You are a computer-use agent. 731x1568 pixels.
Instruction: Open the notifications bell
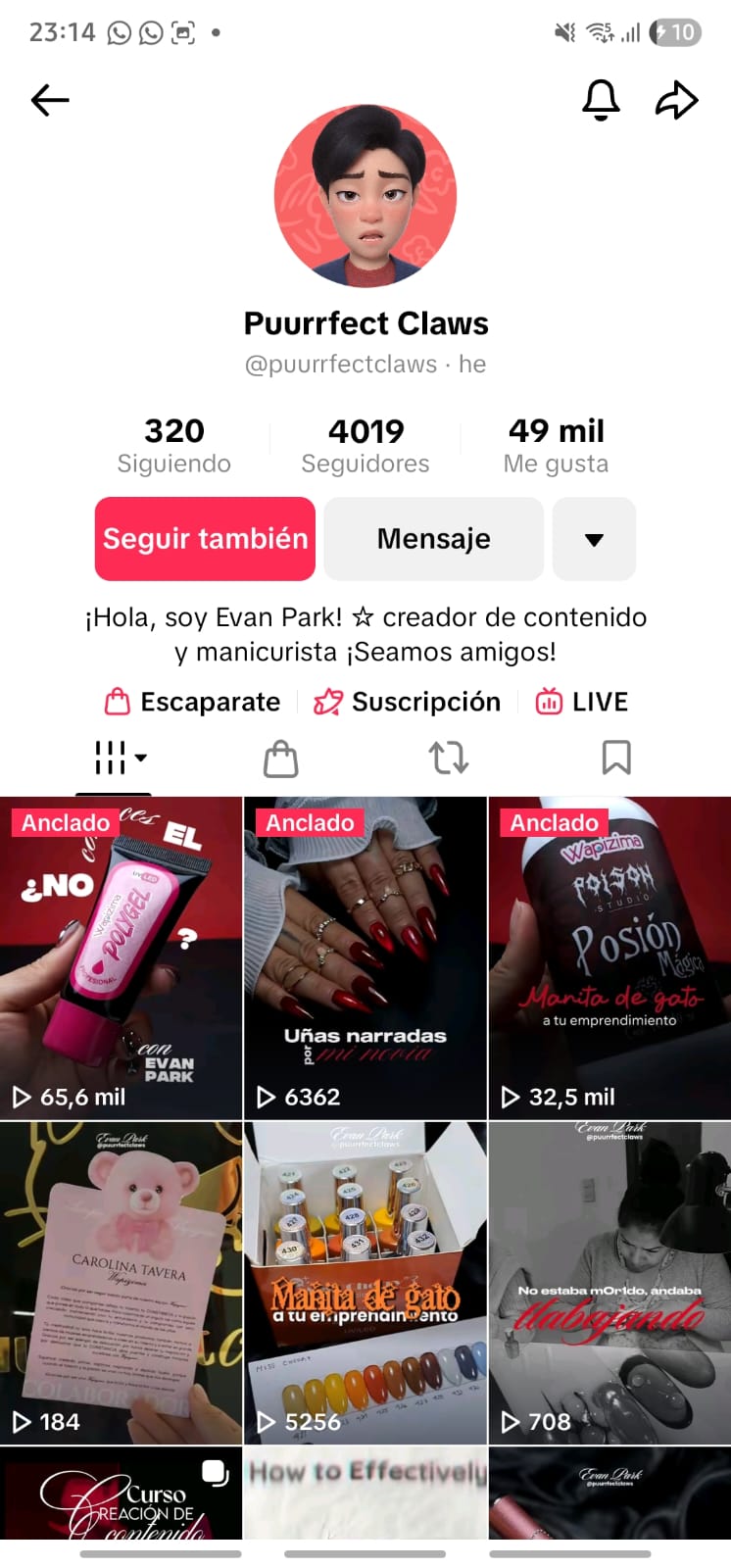click(601, 100)
